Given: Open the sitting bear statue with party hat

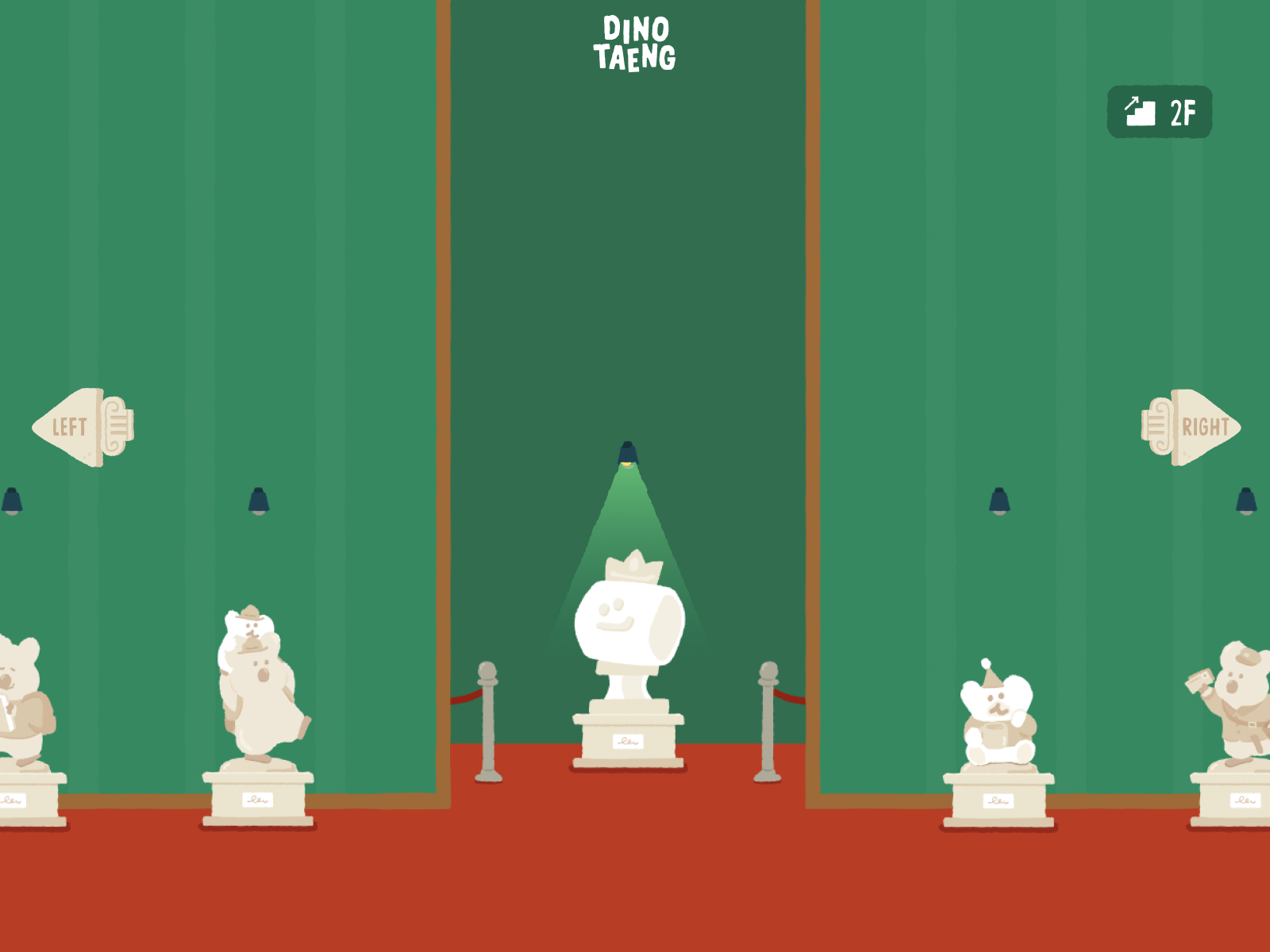Looking at the screenshot, I should (x=998, y=718).
